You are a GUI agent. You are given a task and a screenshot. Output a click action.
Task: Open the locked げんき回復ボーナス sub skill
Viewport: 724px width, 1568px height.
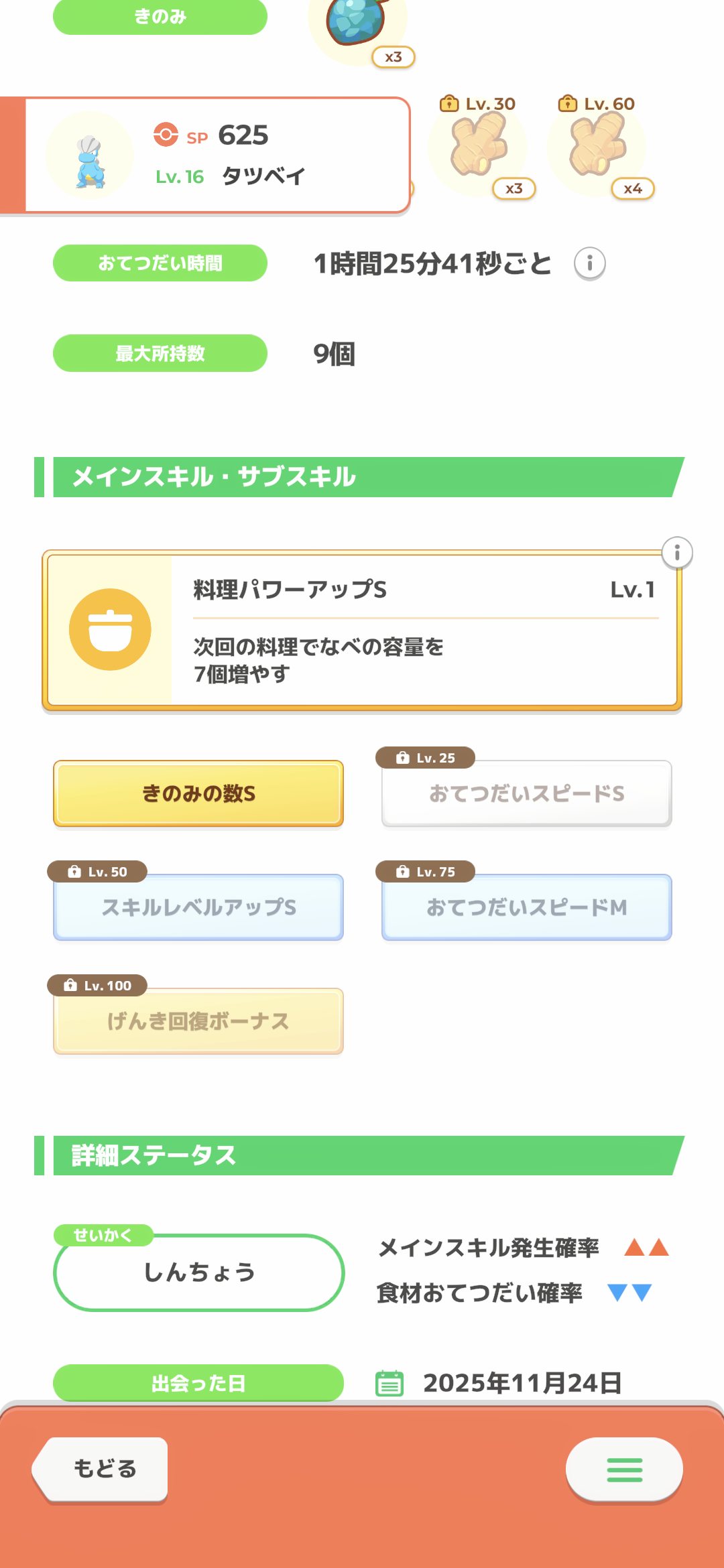click(198, 1021)
